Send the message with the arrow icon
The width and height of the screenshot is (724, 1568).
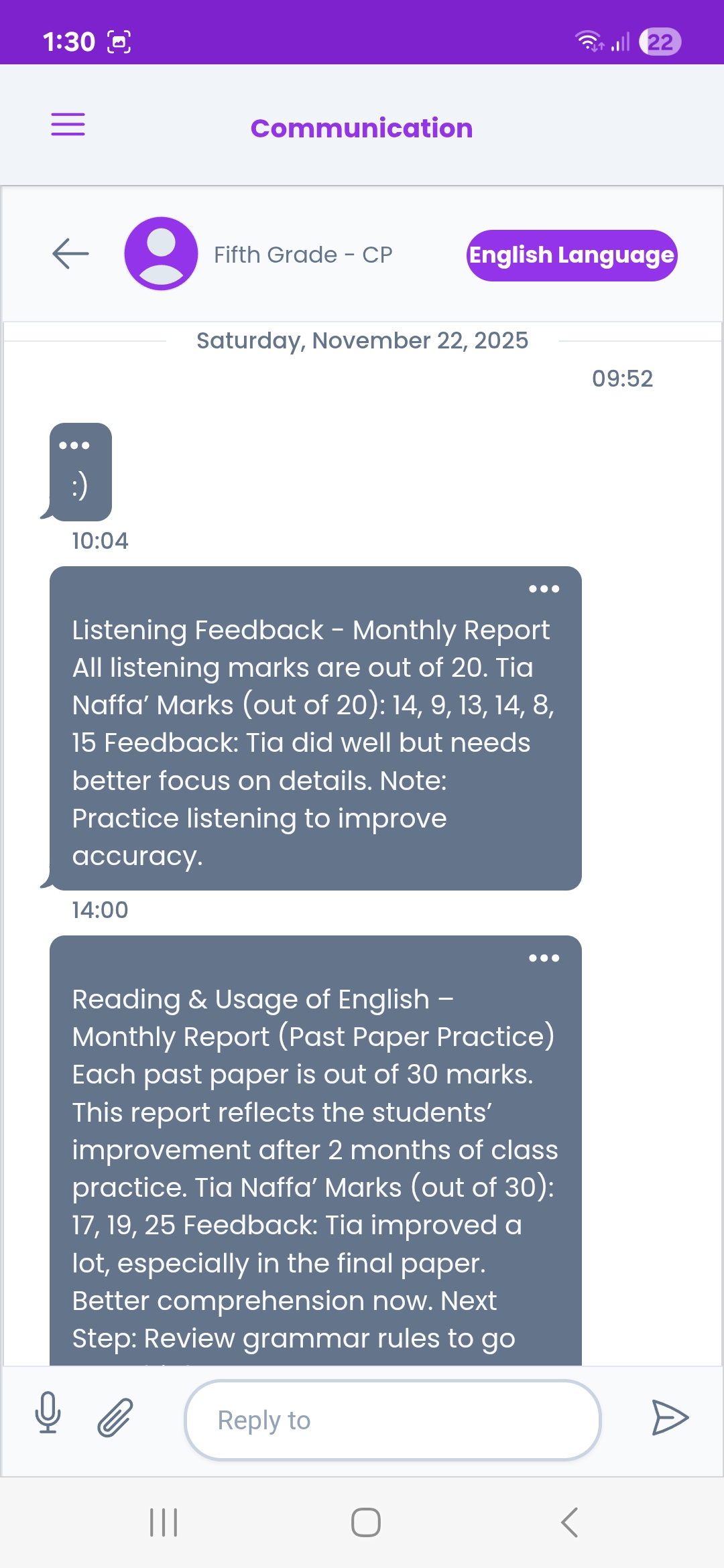[670, 1417]
